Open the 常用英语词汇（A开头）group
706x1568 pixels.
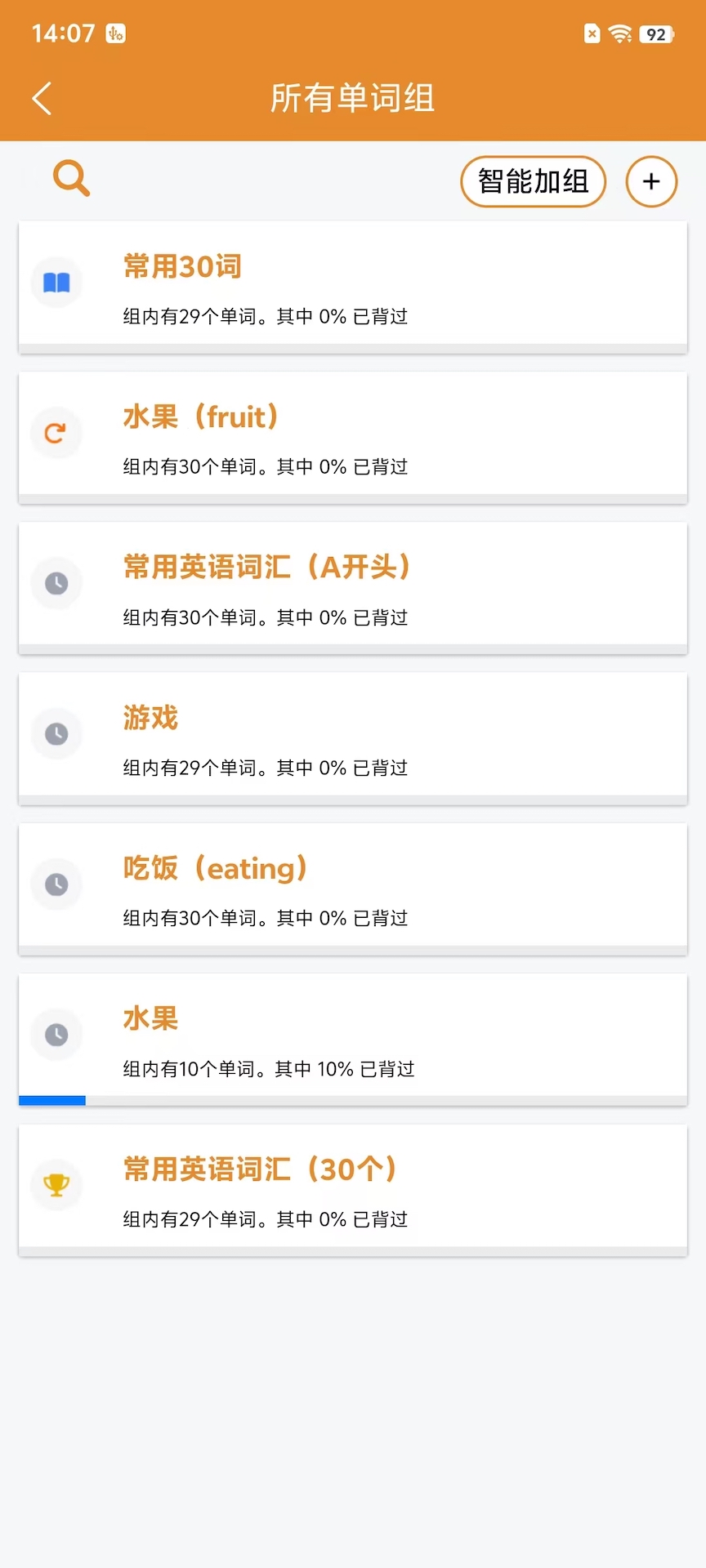tap(353, 585)
